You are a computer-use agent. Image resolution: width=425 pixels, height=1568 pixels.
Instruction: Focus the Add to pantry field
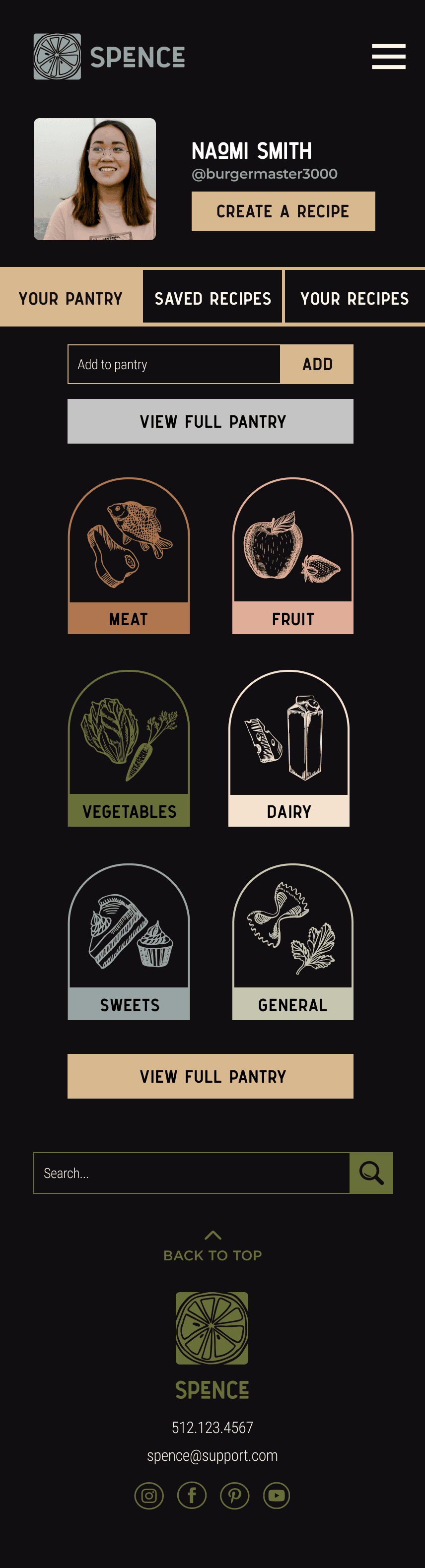174,364
